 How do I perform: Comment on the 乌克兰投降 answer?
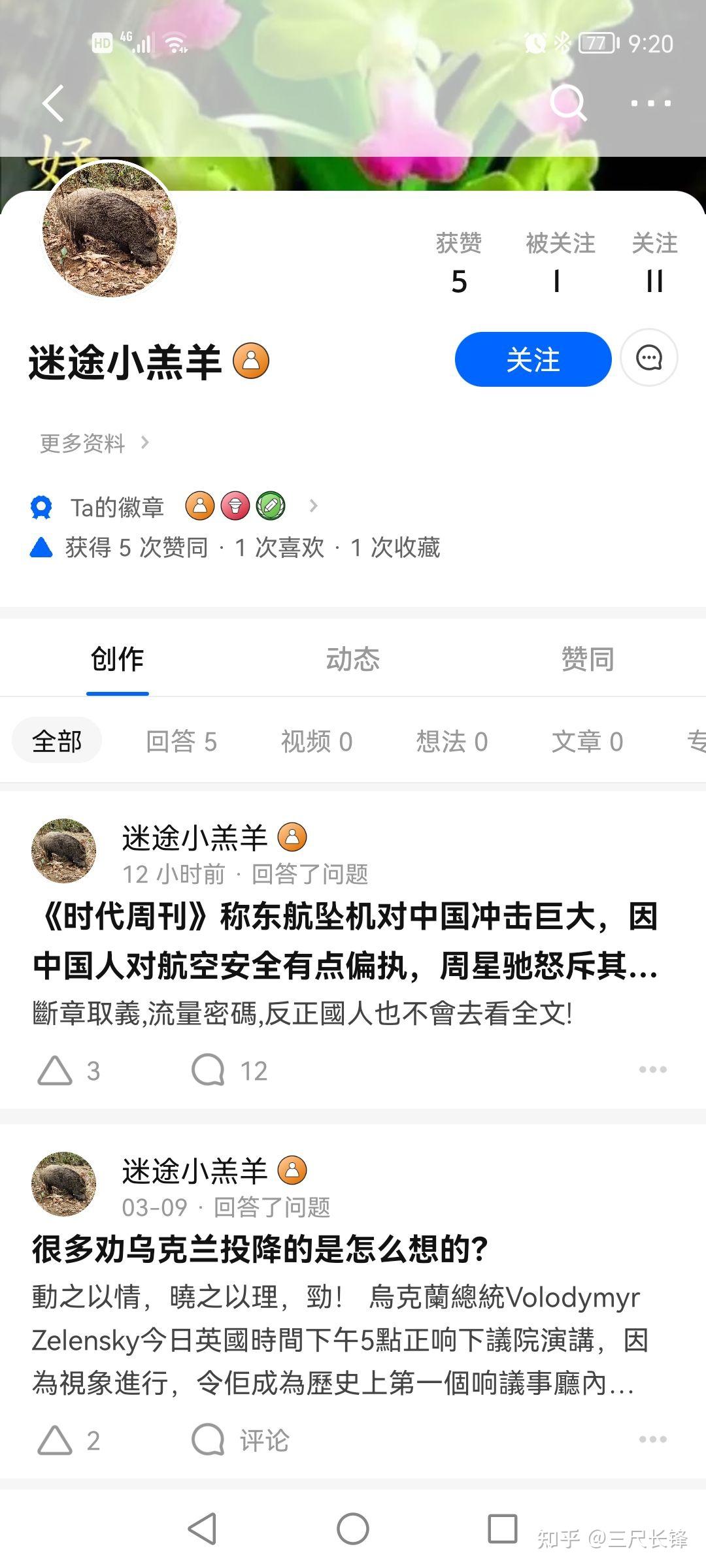(x=241, y=1440)
